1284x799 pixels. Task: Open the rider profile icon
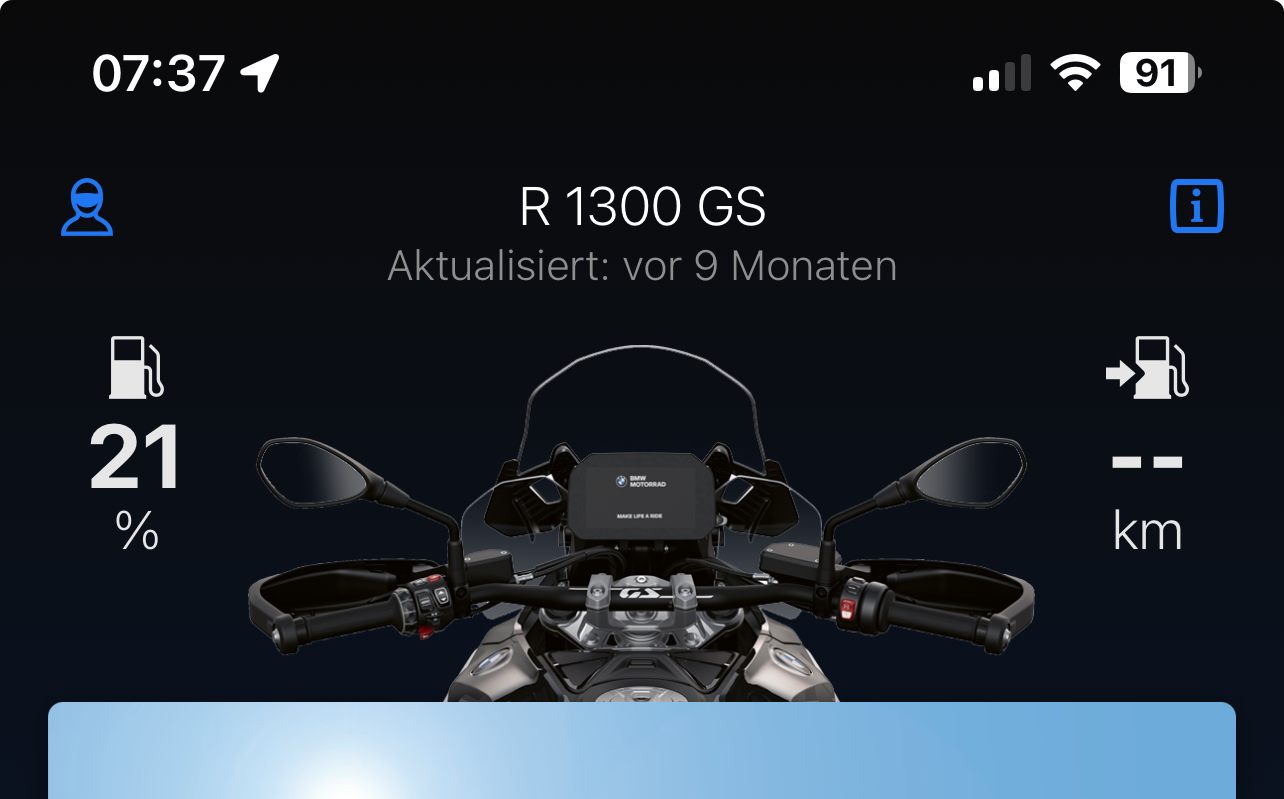[87, 208]
